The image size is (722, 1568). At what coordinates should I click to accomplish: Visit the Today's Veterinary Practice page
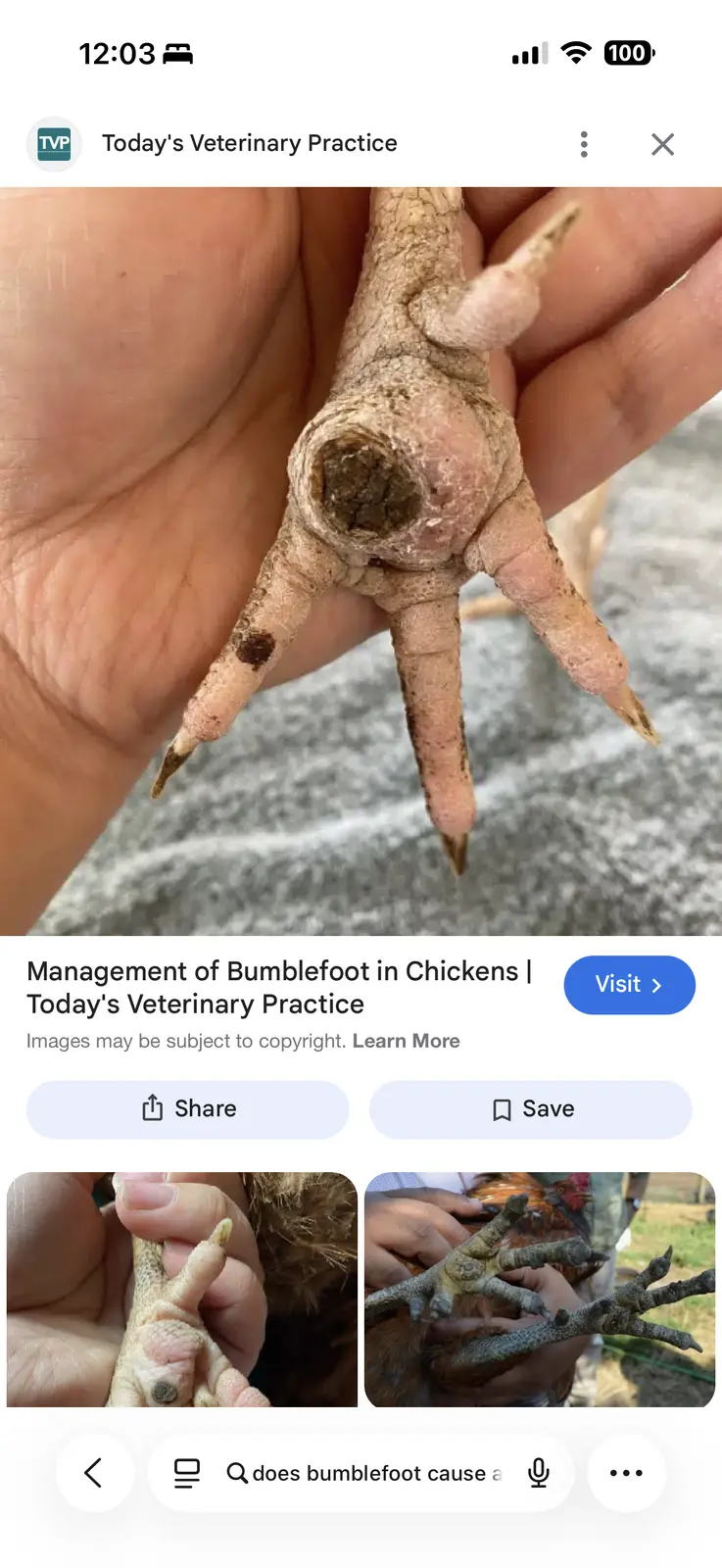[629, 985]
